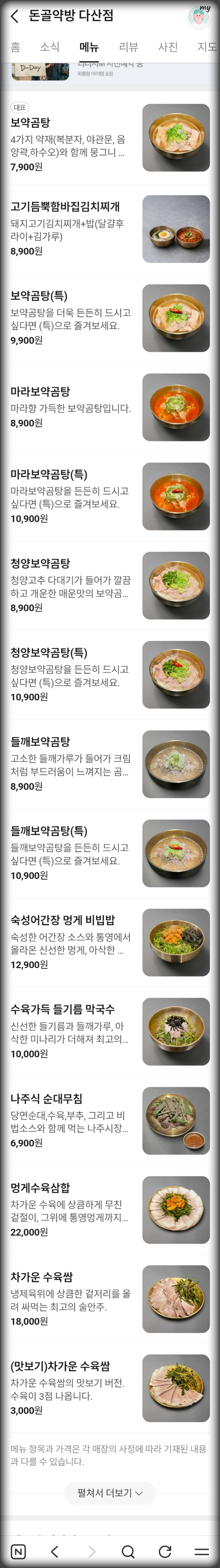This screenshot has width=220, height=1568.
Task: View the 나주식 순대무침 photo
Action: (176, 1120)
